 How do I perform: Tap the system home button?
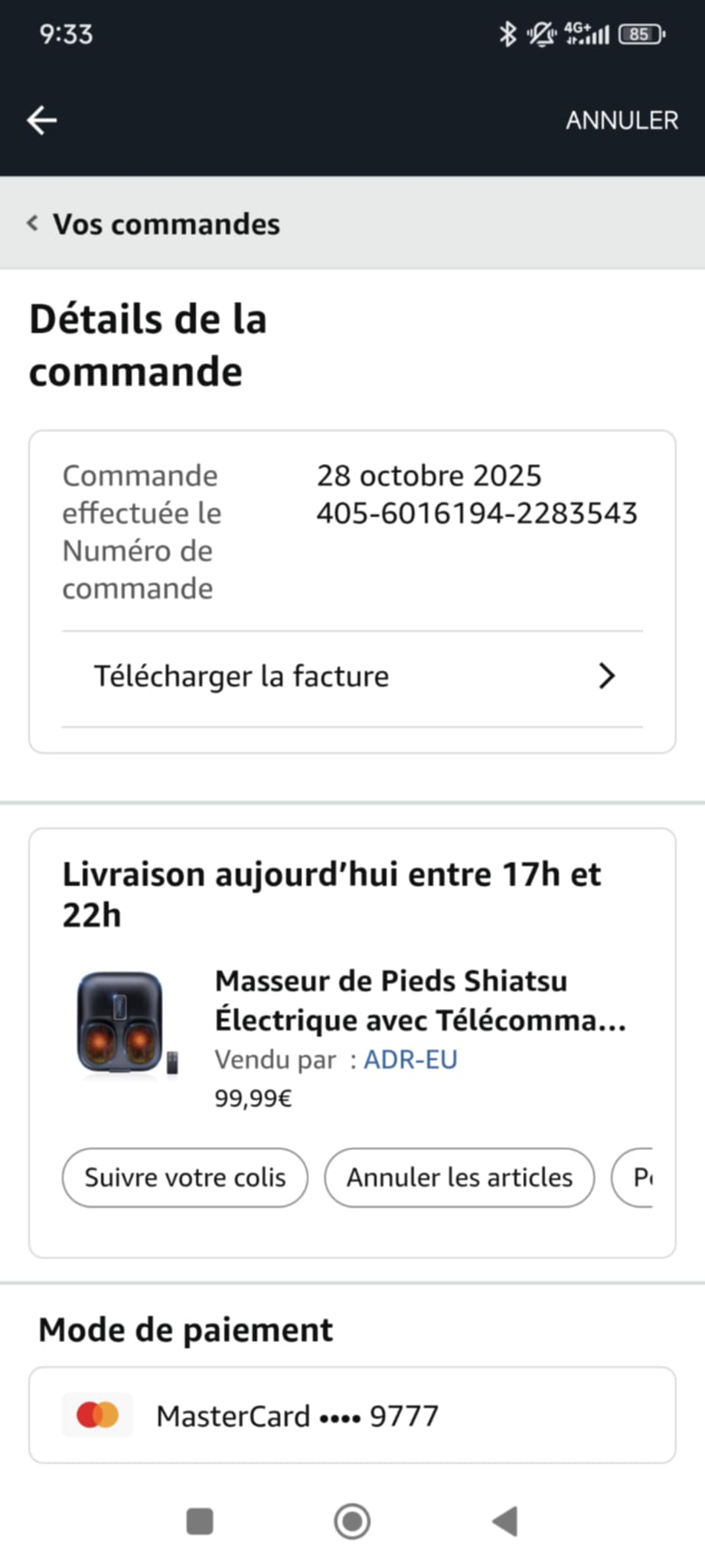pyautogui.click(x=352, y=1521)
